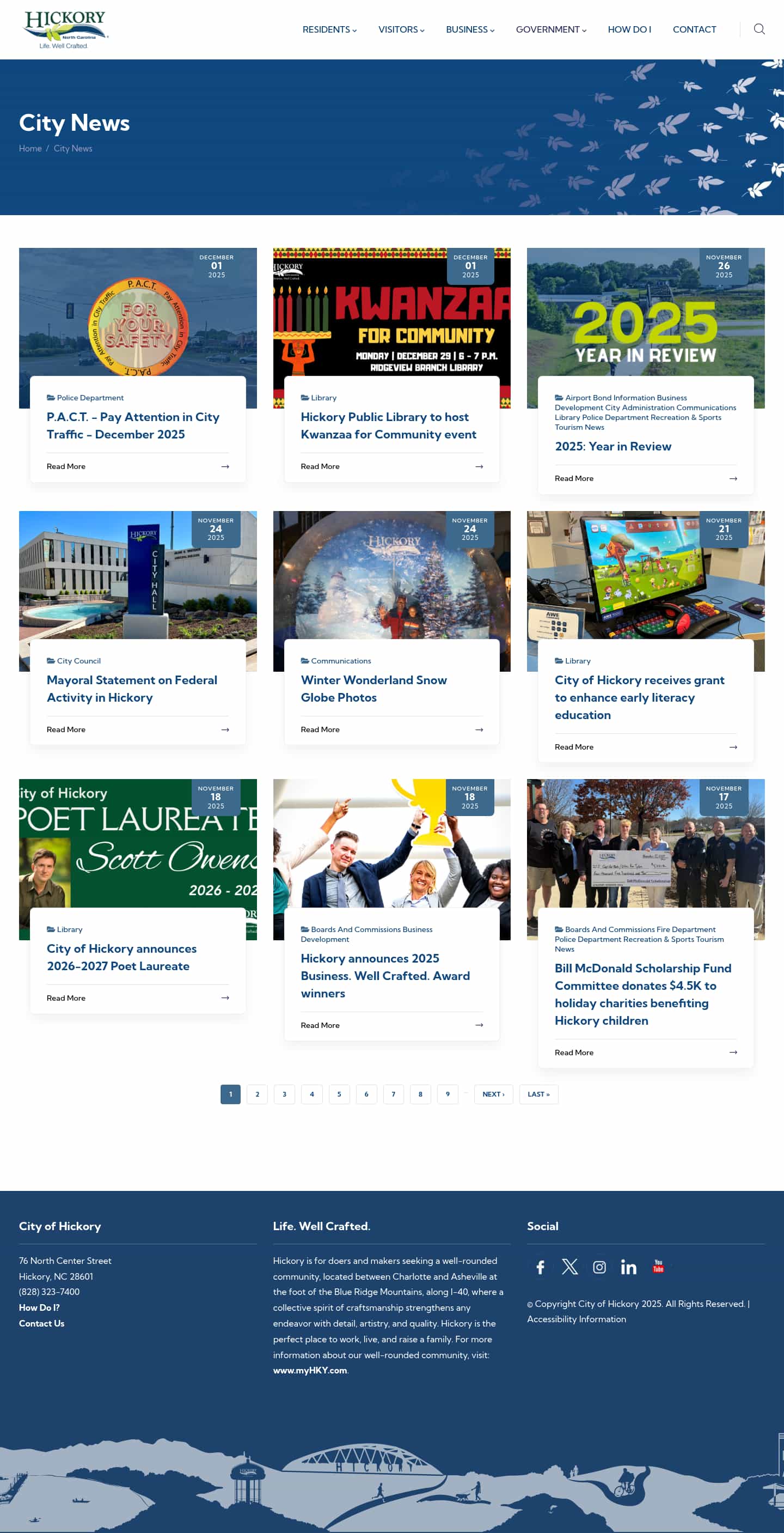Go to pagination page 3

[x=284, y=1094]
